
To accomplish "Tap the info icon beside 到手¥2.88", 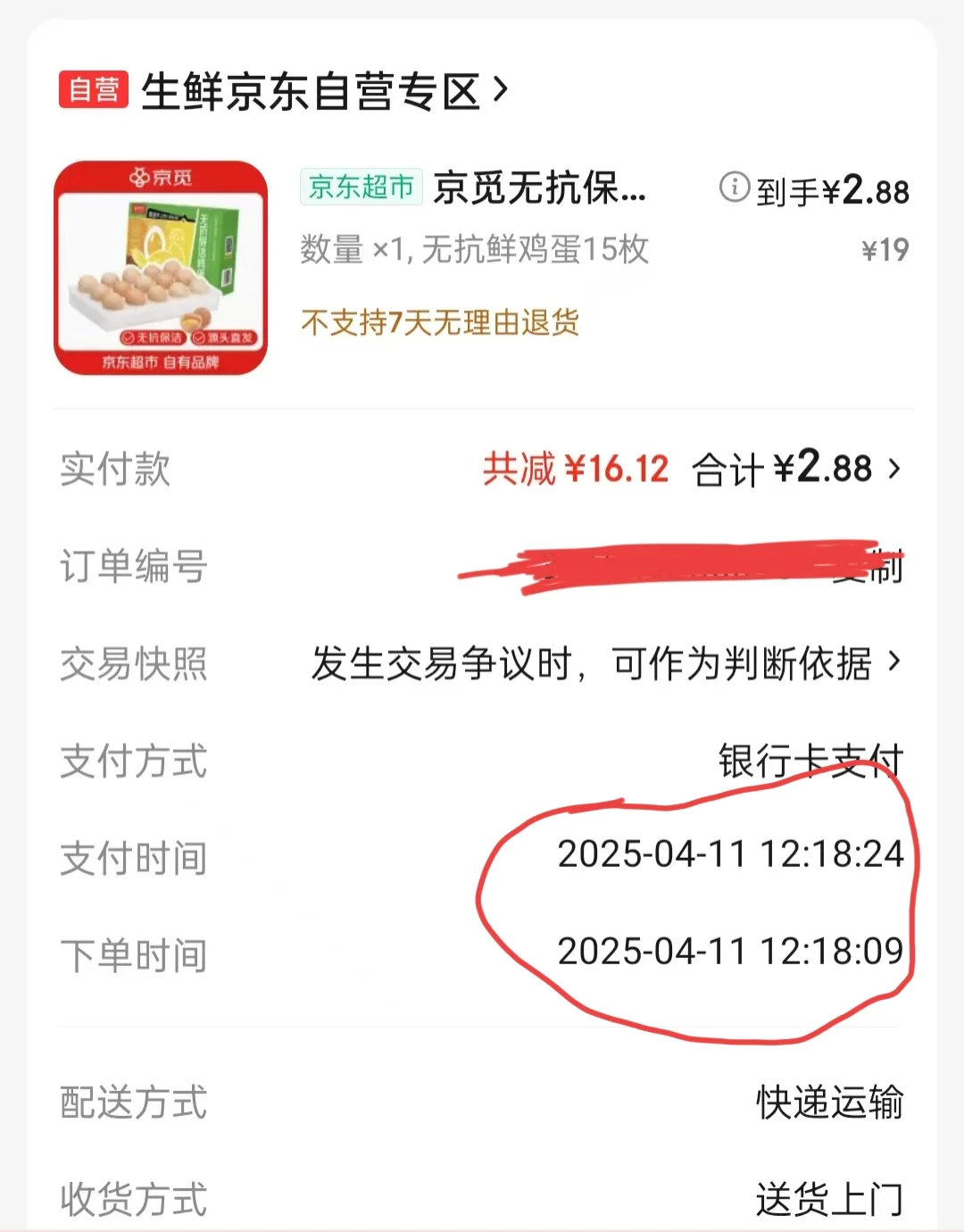I will pyautogui.click(x=734, y=187).
